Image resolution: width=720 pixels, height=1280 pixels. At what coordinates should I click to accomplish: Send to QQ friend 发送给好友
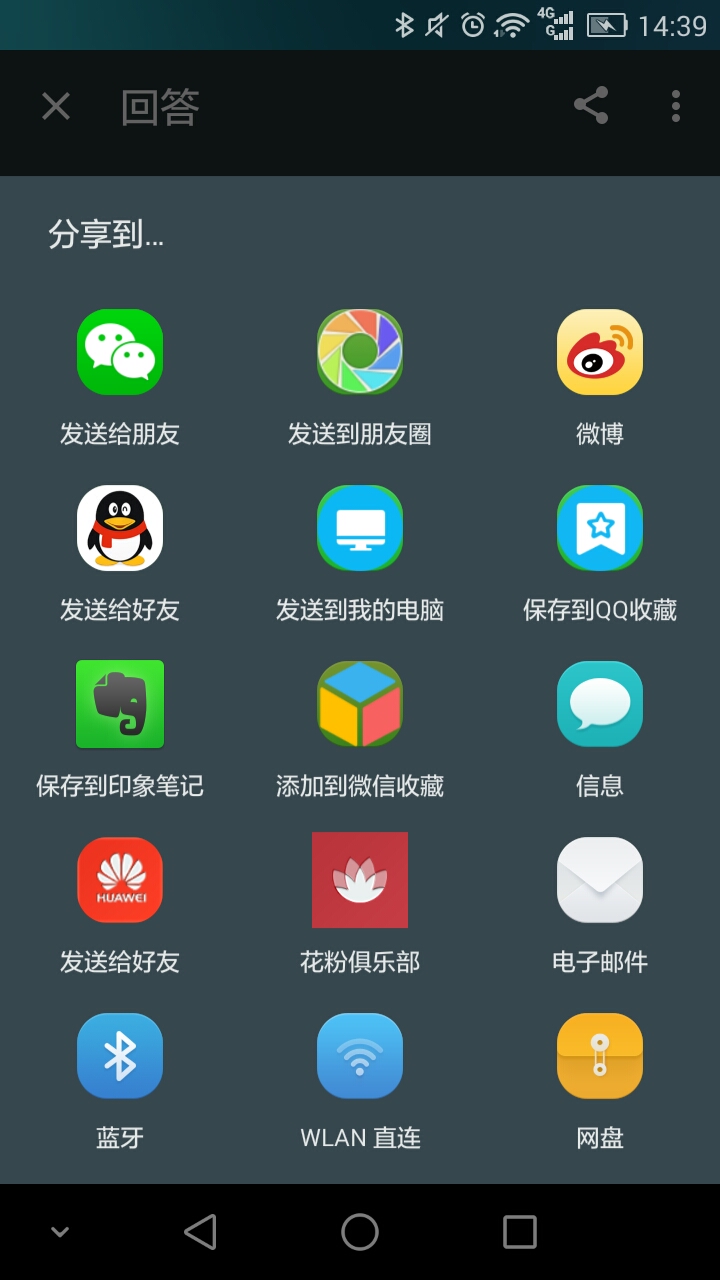pyautogui.click(x=120, y=528)
